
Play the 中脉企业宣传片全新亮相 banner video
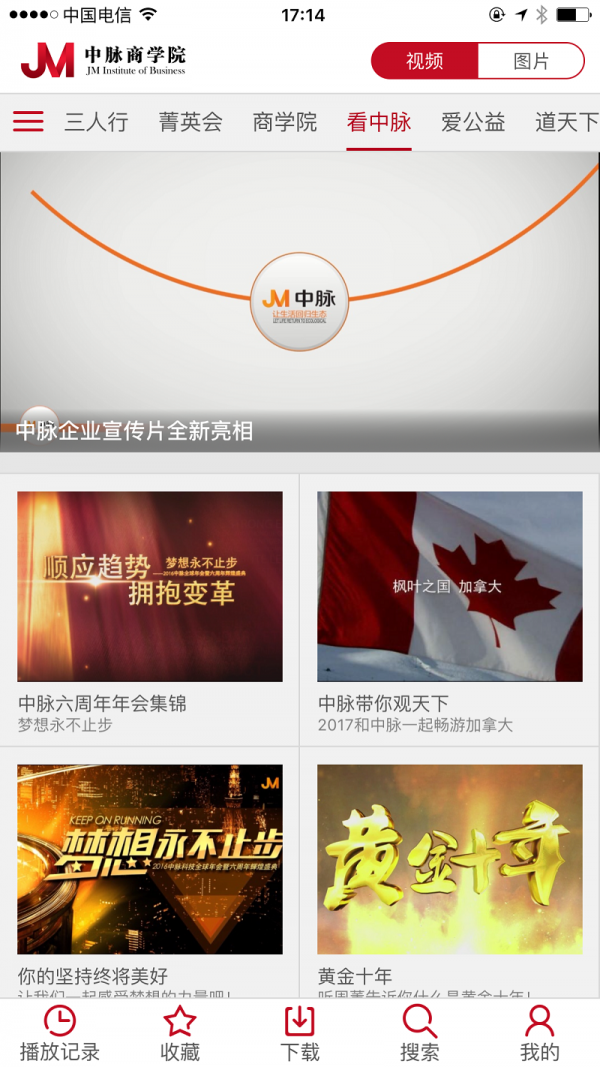coord(300,300)
